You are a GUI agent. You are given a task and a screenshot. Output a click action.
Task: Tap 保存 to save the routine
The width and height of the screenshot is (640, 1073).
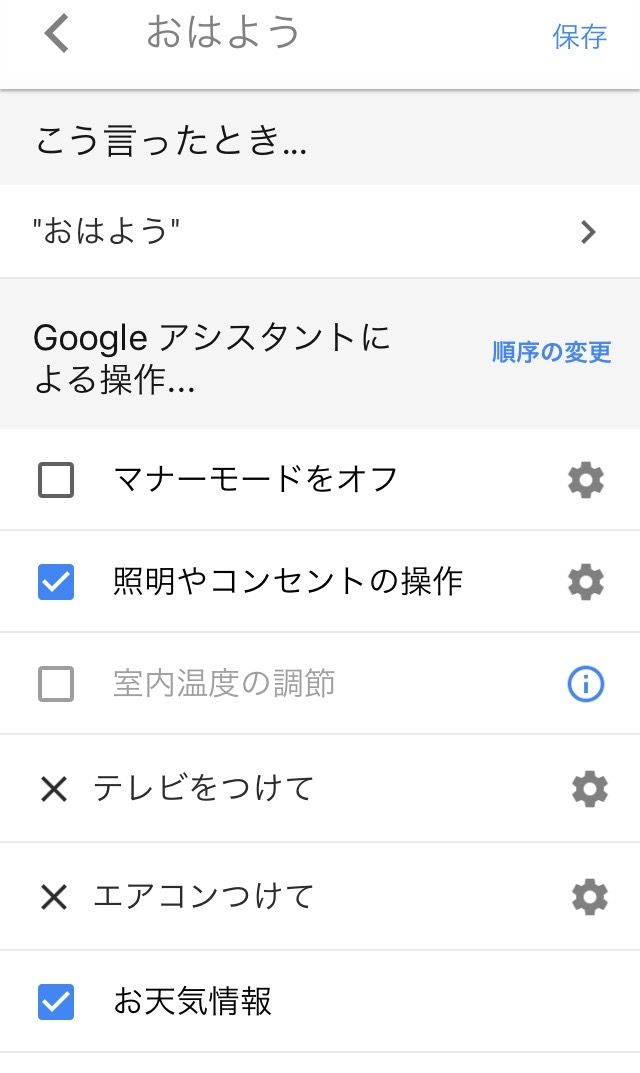pyautogui.click(x=579, y=37)
